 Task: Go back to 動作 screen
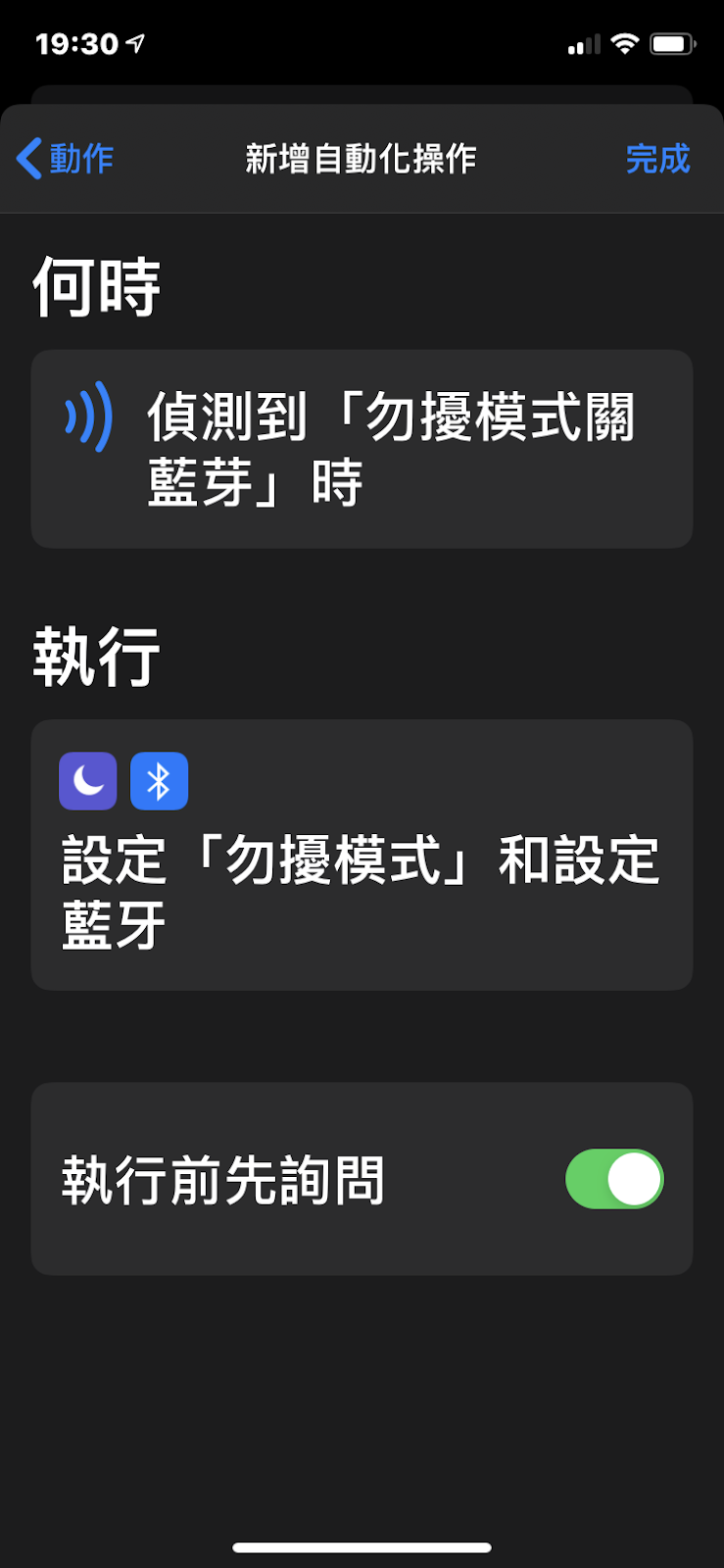[x=66, y=159]
